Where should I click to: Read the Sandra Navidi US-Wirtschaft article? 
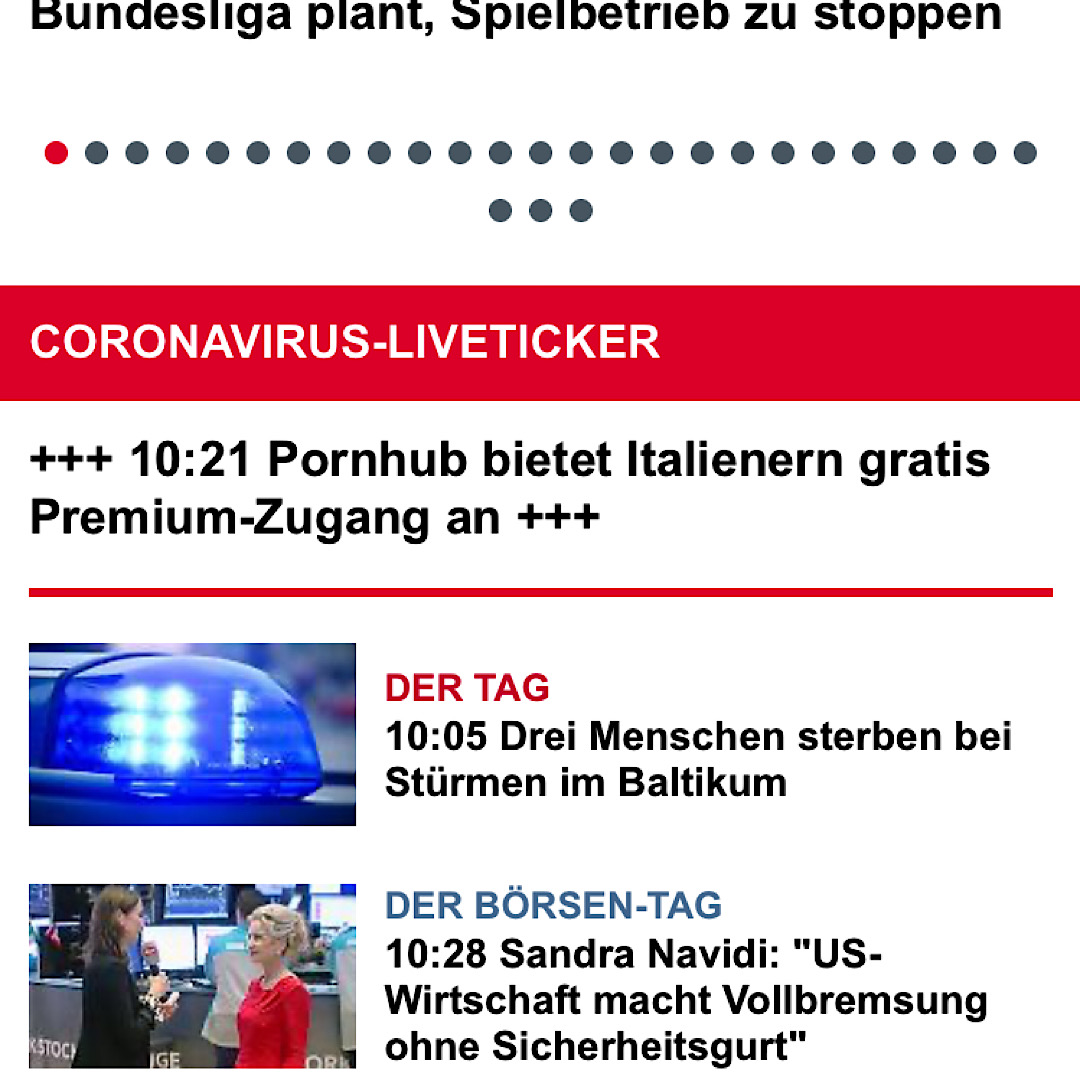point(686,1000)
